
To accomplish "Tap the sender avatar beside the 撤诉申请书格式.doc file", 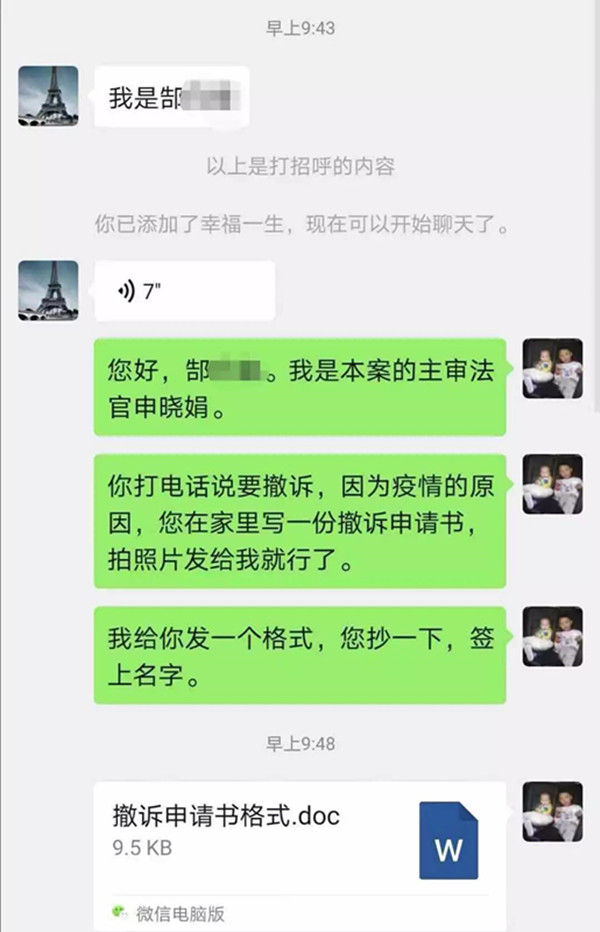I will 552,811.
